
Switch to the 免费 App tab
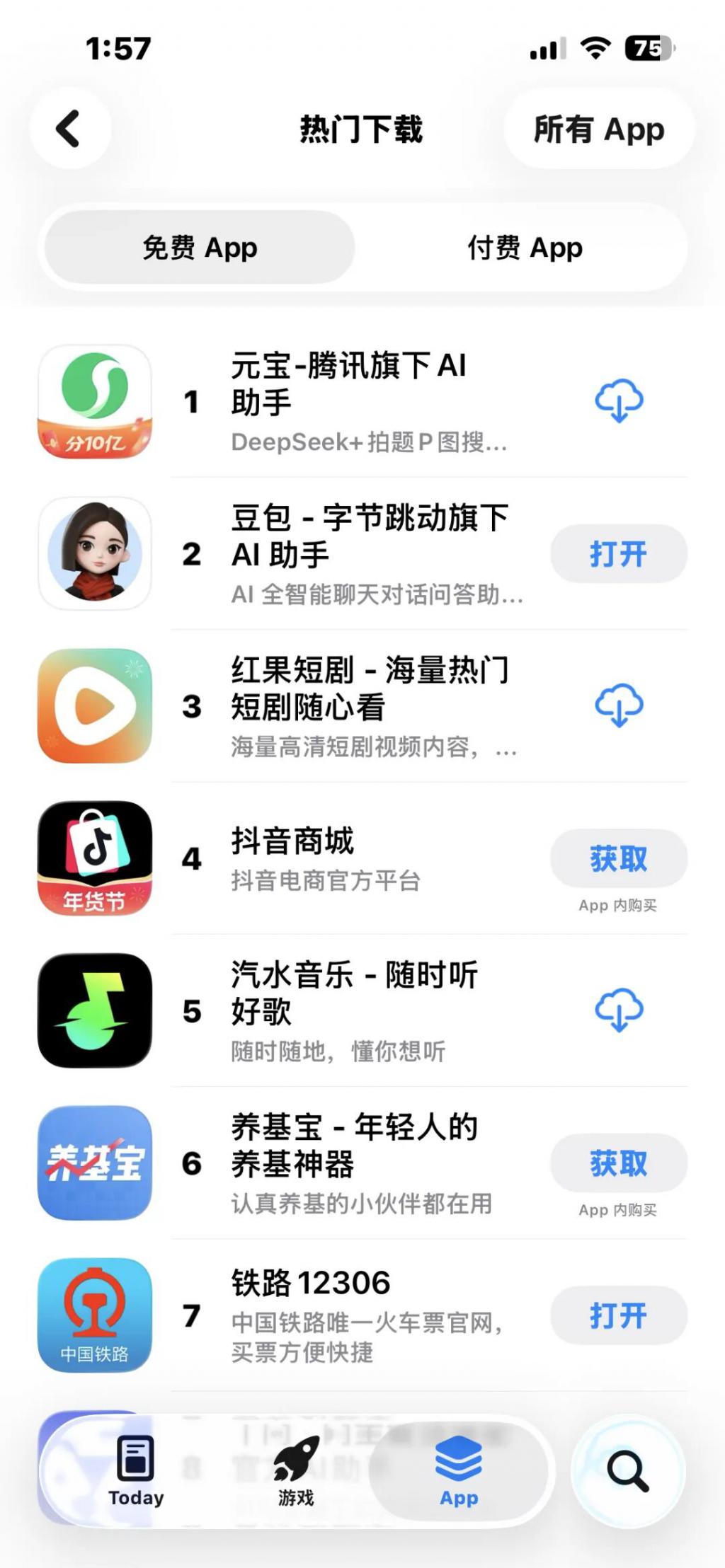tap(200, 248)
